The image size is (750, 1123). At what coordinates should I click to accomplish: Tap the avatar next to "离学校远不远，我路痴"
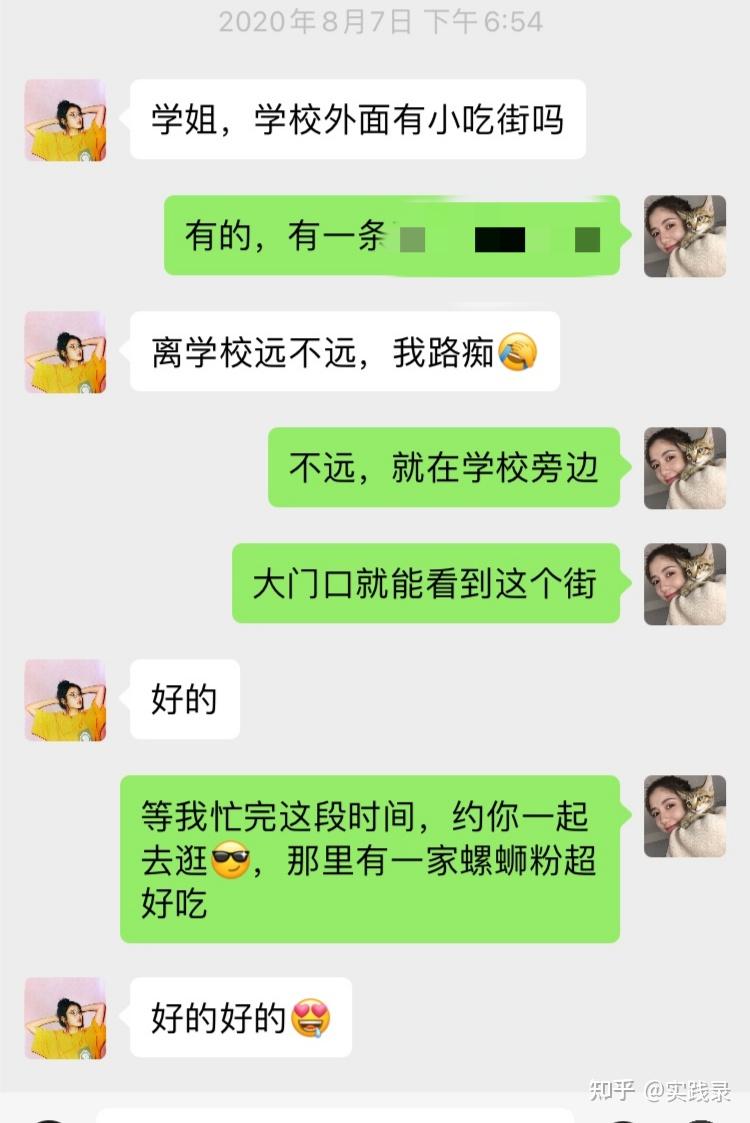[x=65, y=352]
